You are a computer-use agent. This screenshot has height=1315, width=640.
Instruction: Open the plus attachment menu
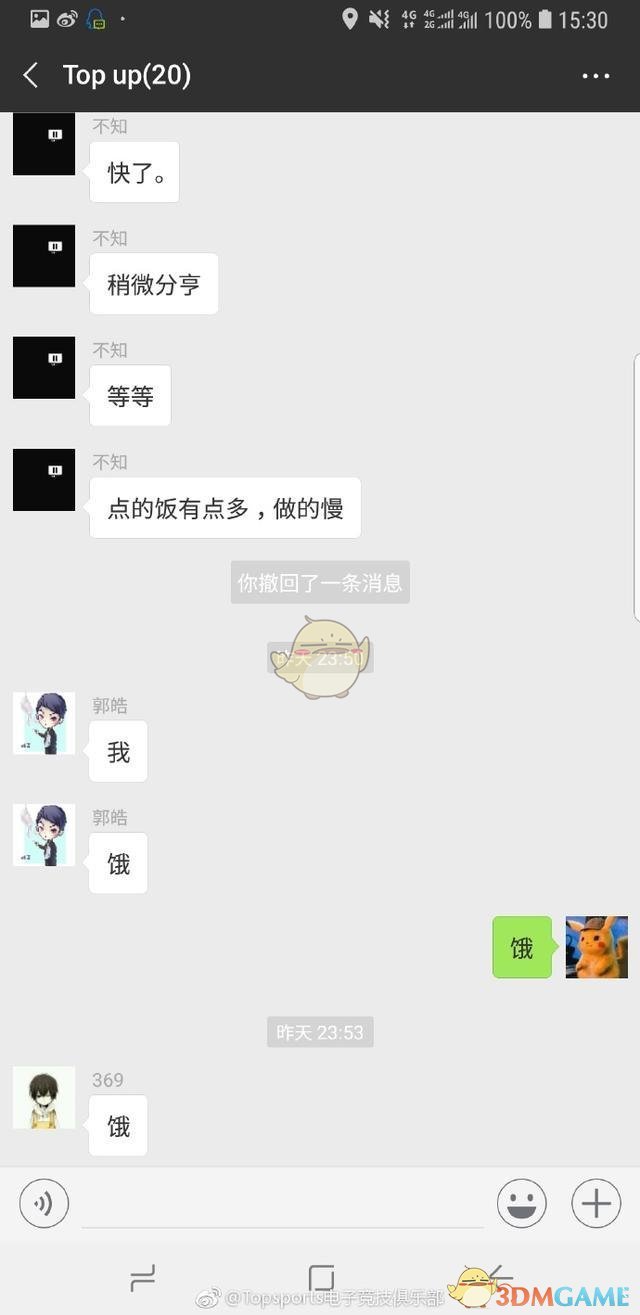pyautogui.click(x=596, y=1203)
